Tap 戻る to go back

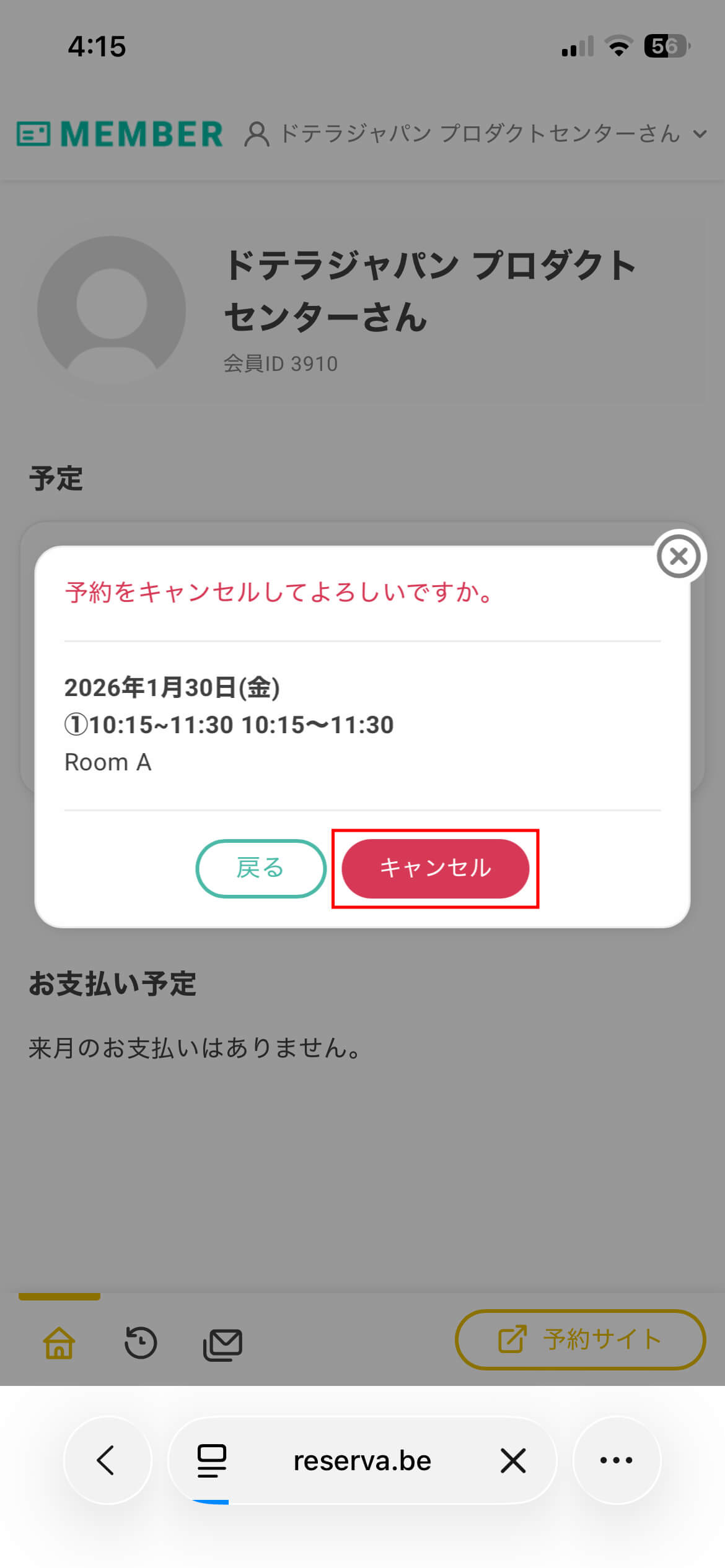coord(261,868)
